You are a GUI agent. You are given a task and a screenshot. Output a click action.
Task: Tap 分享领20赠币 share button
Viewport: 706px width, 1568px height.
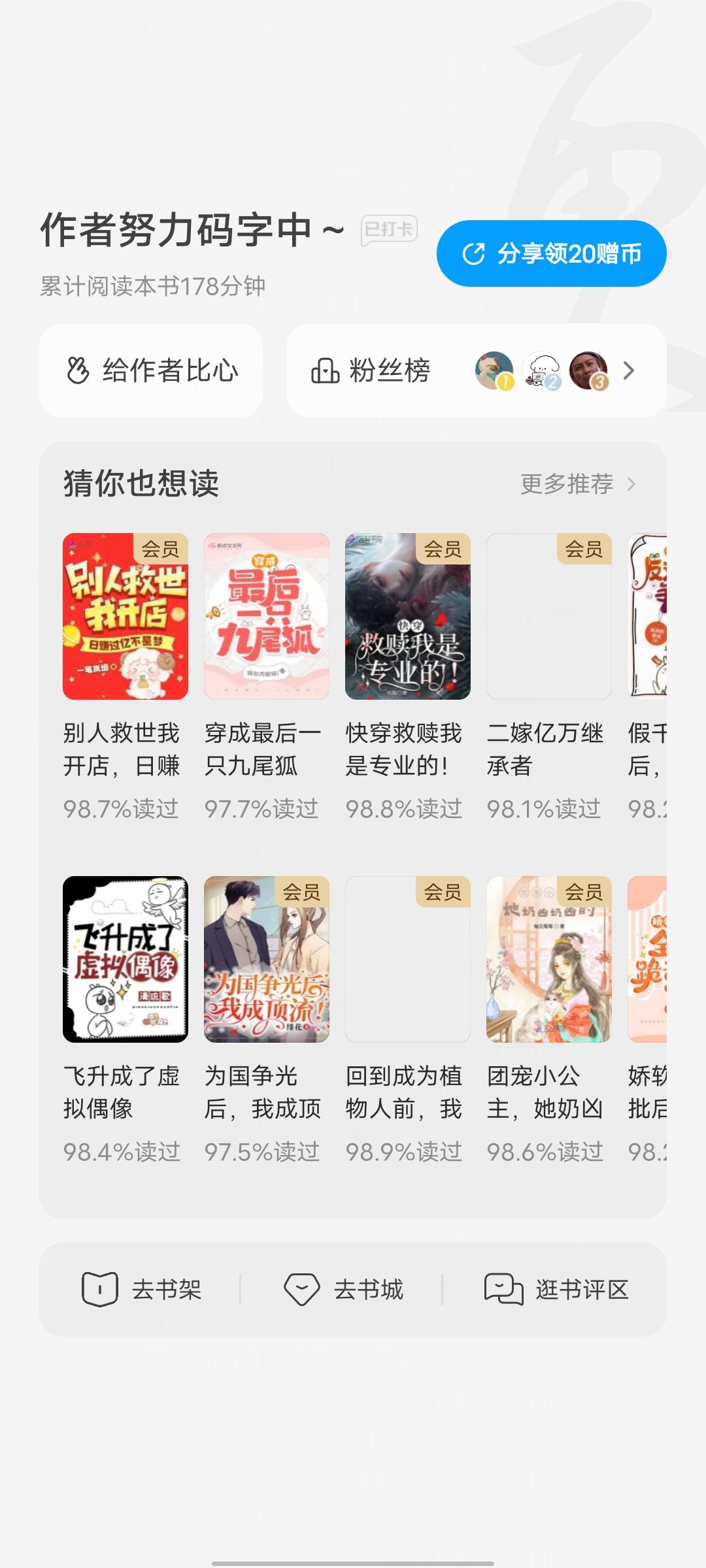551,253
